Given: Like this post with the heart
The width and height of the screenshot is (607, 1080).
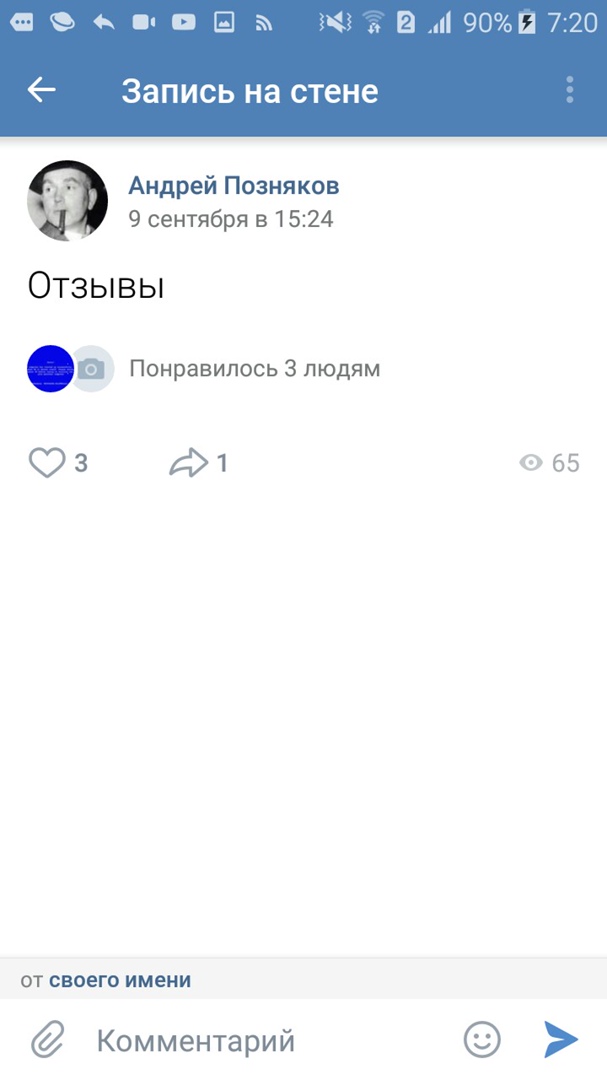Looking at the screenshot, I should click(47, 463).
